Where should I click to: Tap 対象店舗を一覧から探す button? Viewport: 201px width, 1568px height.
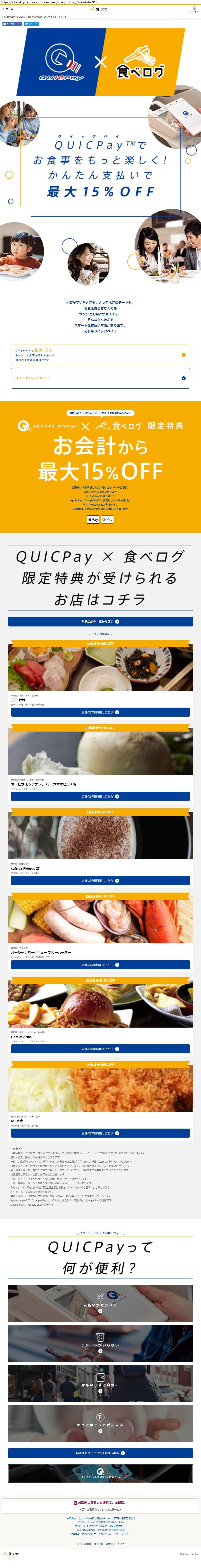100,622
